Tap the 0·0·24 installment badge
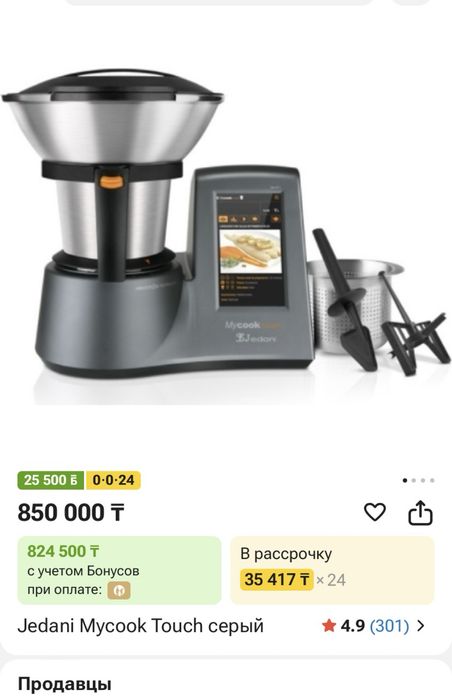This screenshot has width=452, height=700. pos(113,480)
